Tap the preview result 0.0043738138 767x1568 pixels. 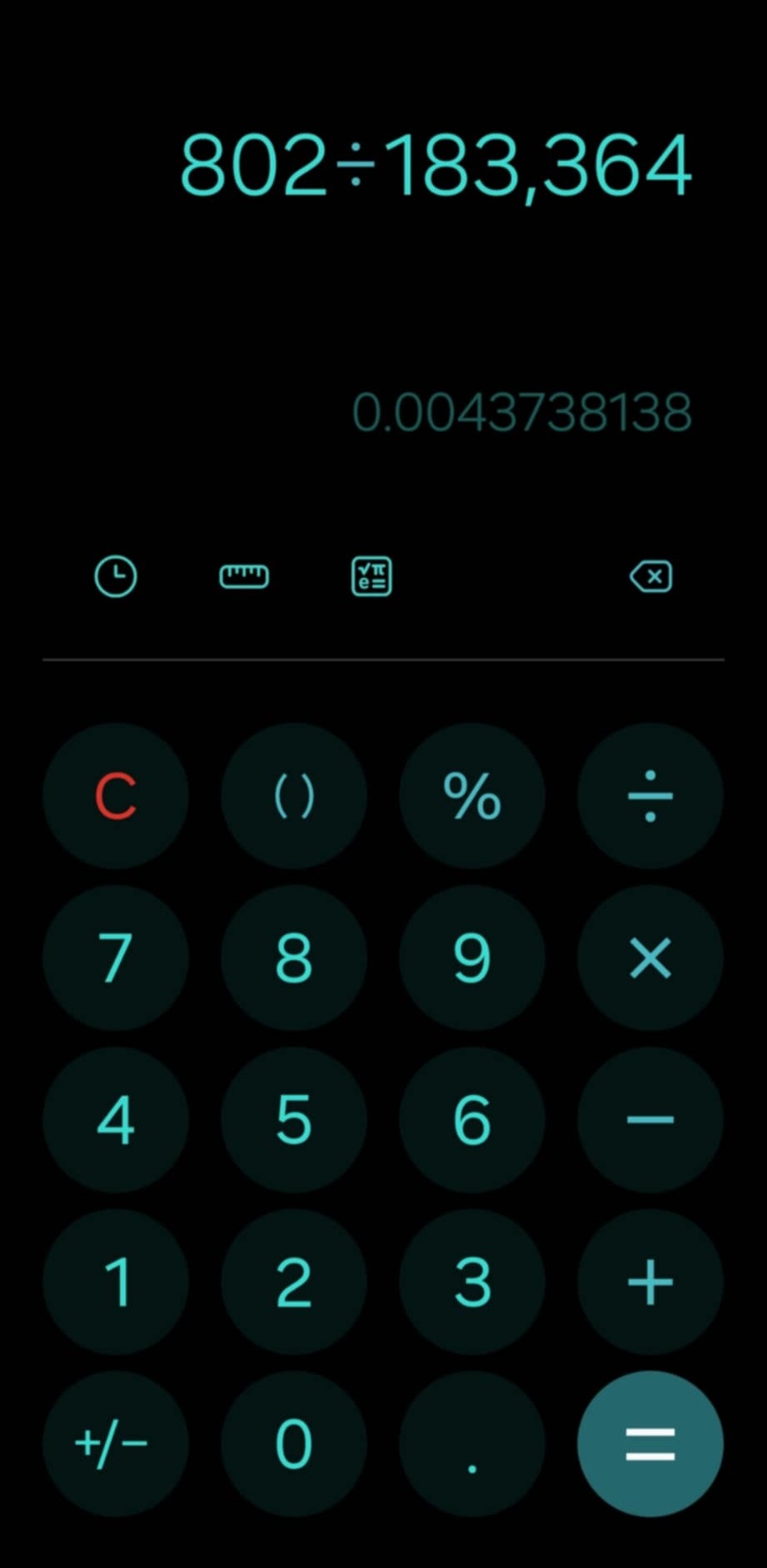[x=521, y=412]
